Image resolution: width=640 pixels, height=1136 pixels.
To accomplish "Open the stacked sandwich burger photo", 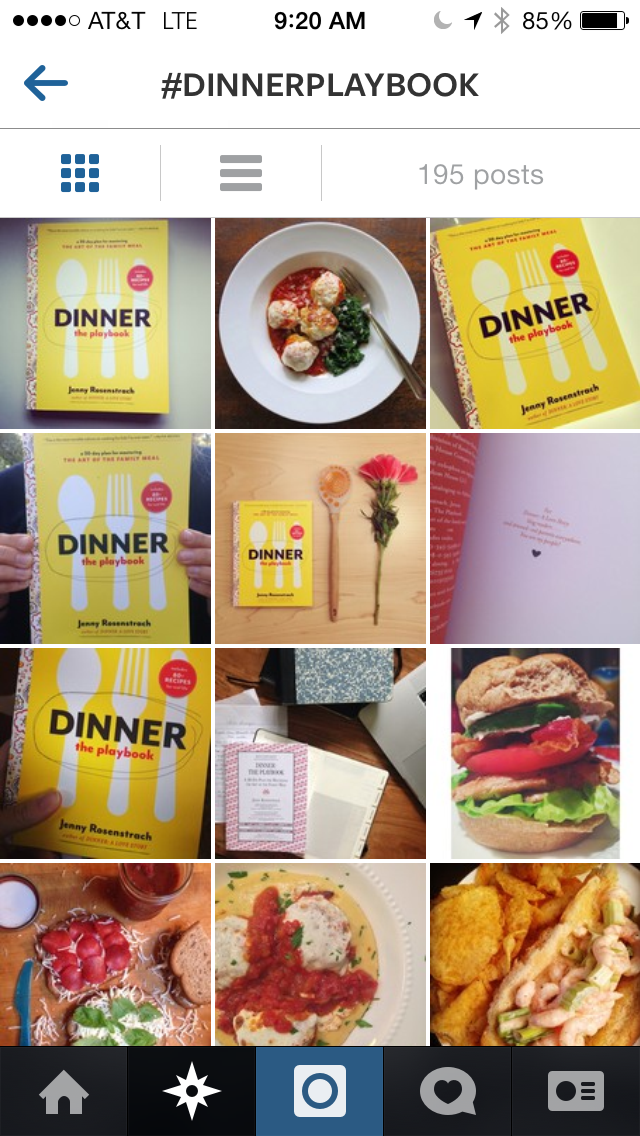I will [x=535, y=753].
